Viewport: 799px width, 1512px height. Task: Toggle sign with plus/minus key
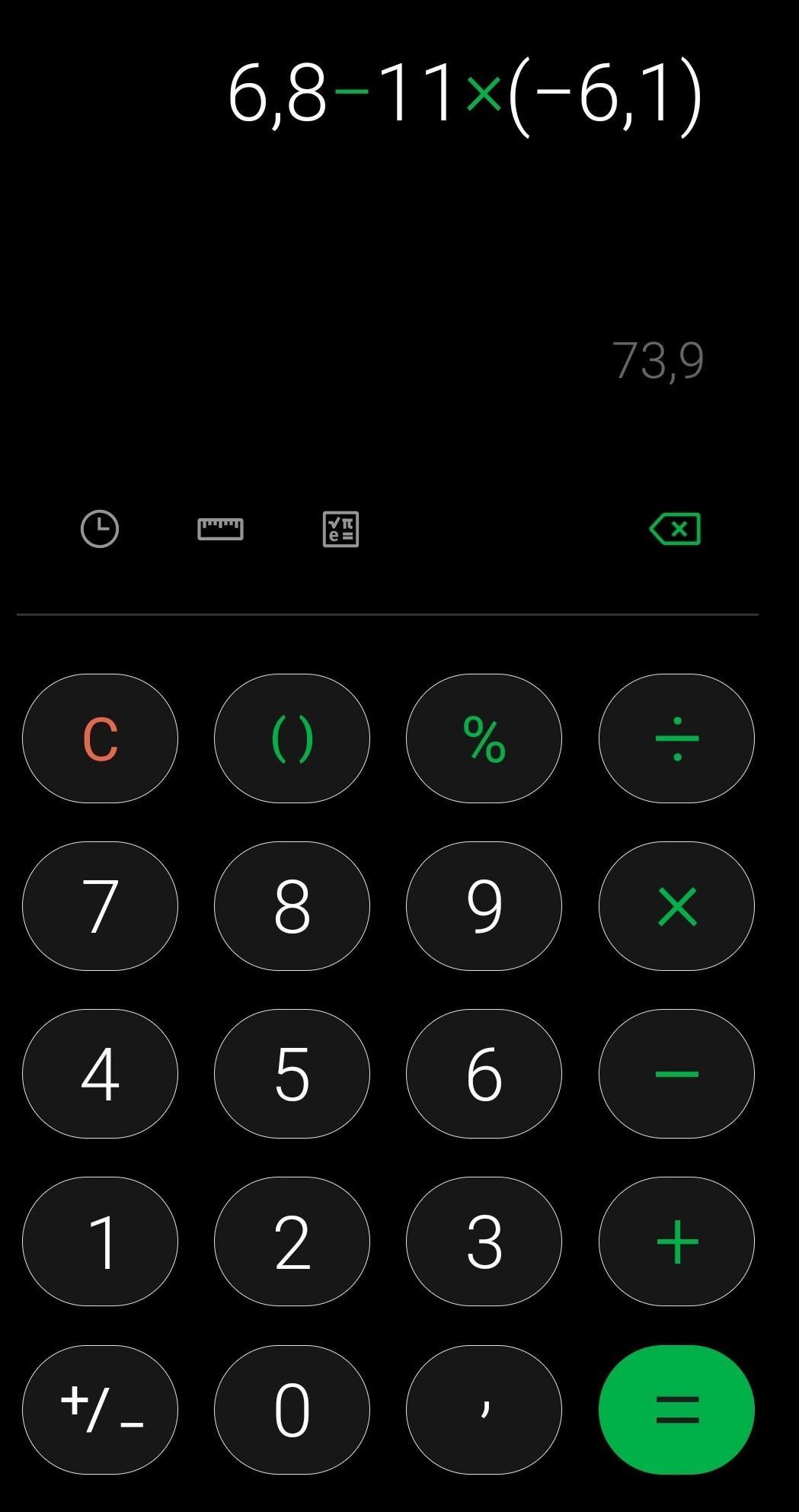coord(100,1409)
